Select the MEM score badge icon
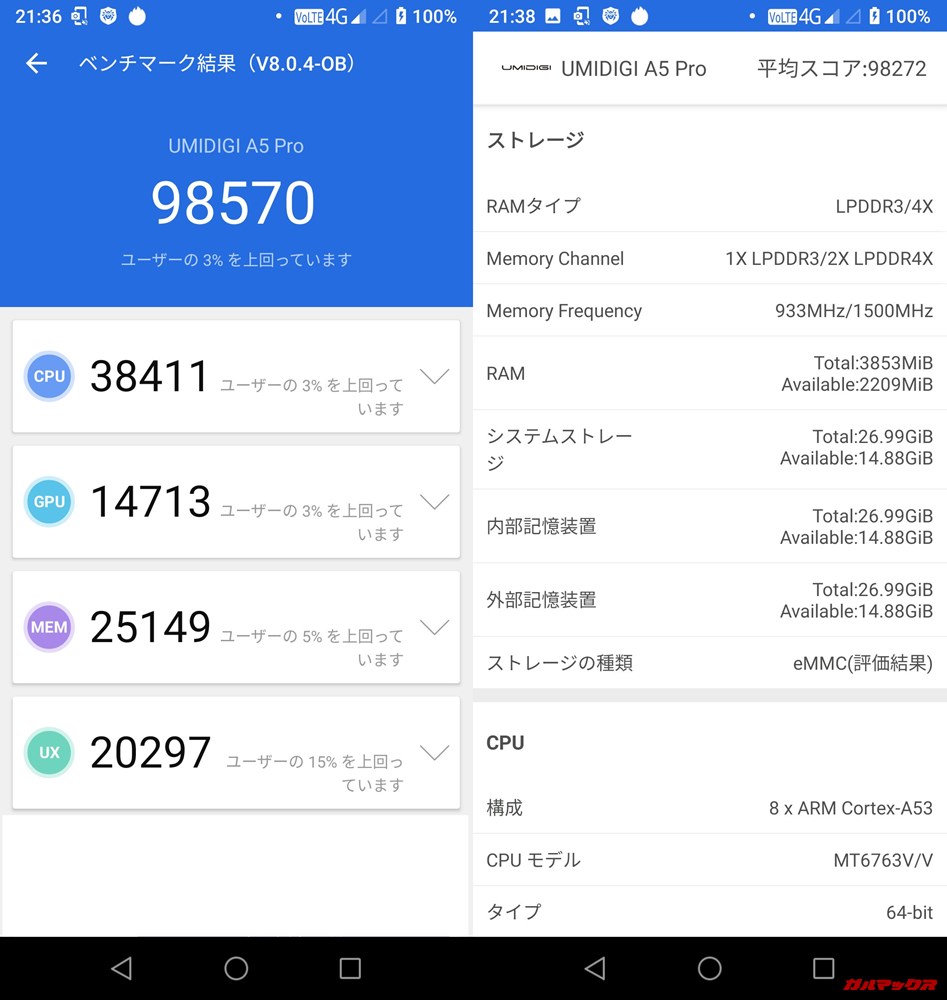Viewport: 947px width, 1000px height. (48, 627)
